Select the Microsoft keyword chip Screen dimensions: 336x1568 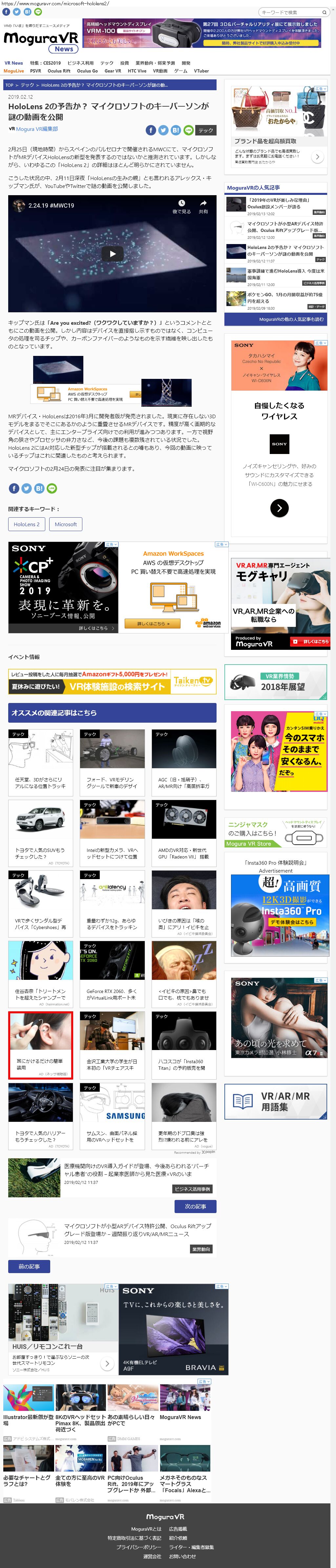(x=66, y=524)
